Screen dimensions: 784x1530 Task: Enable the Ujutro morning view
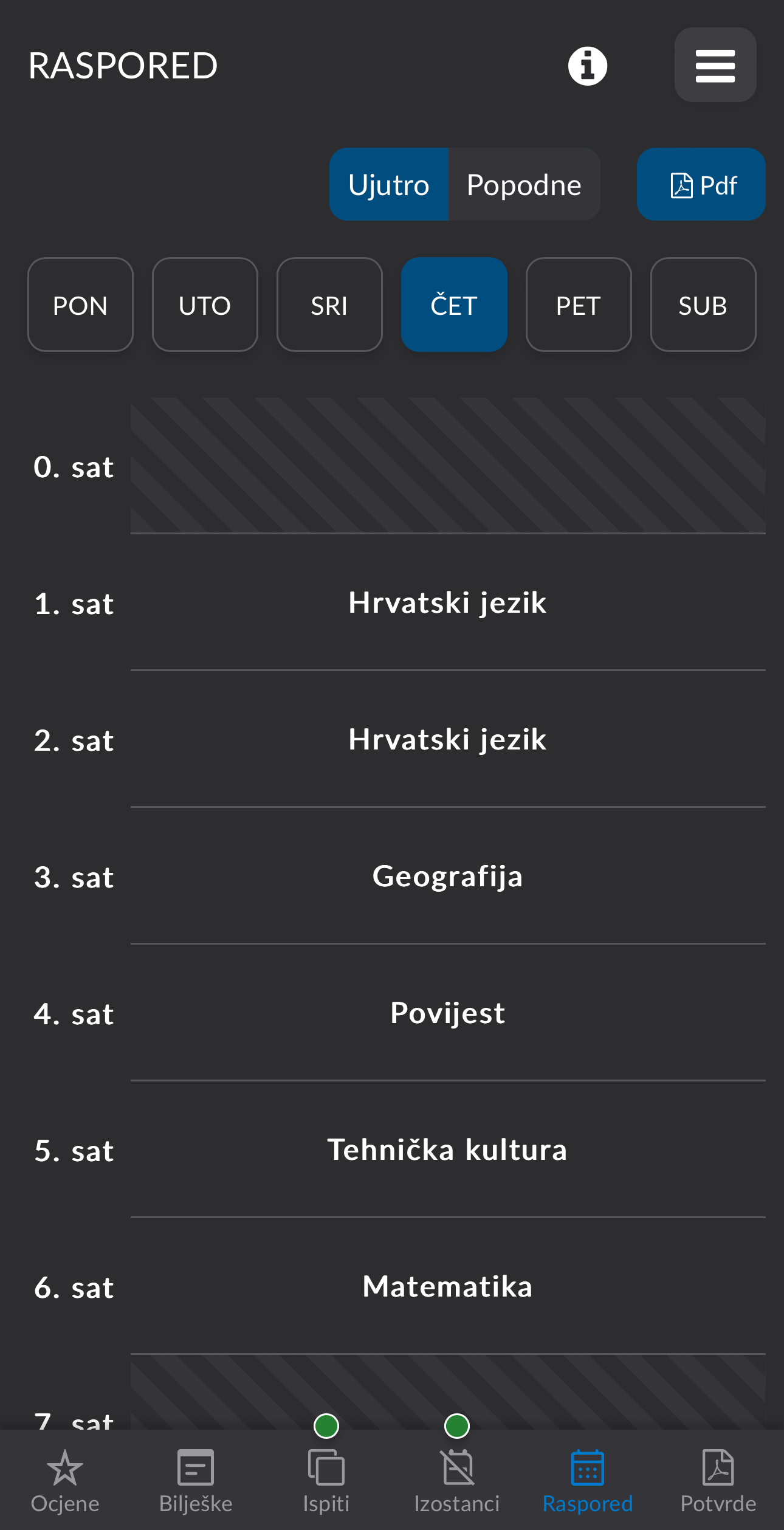(389, 184)
